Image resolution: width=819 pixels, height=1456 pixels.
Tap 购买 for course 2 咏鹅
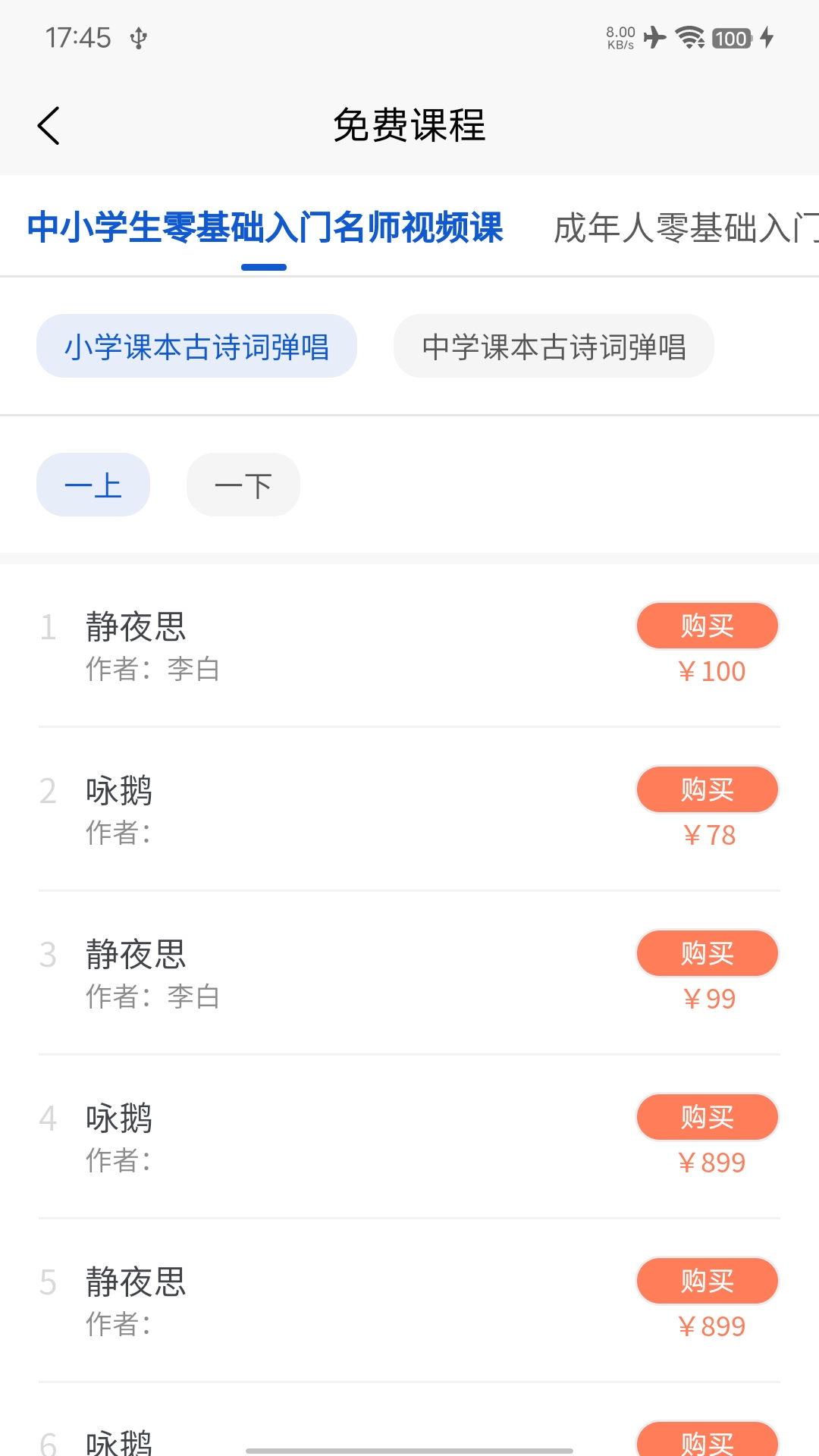707,790
